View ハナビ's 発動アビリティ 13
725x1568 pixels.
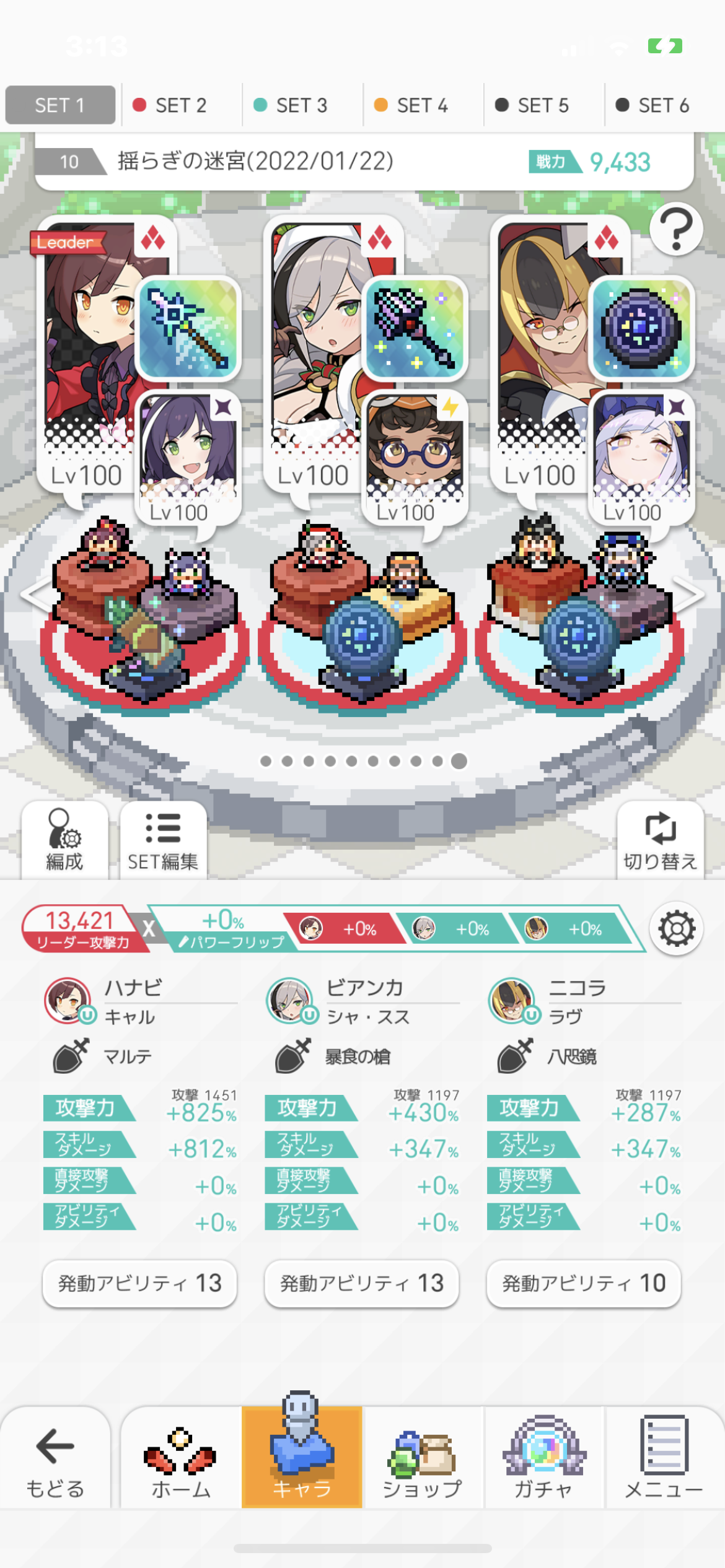click(140, 1283)
